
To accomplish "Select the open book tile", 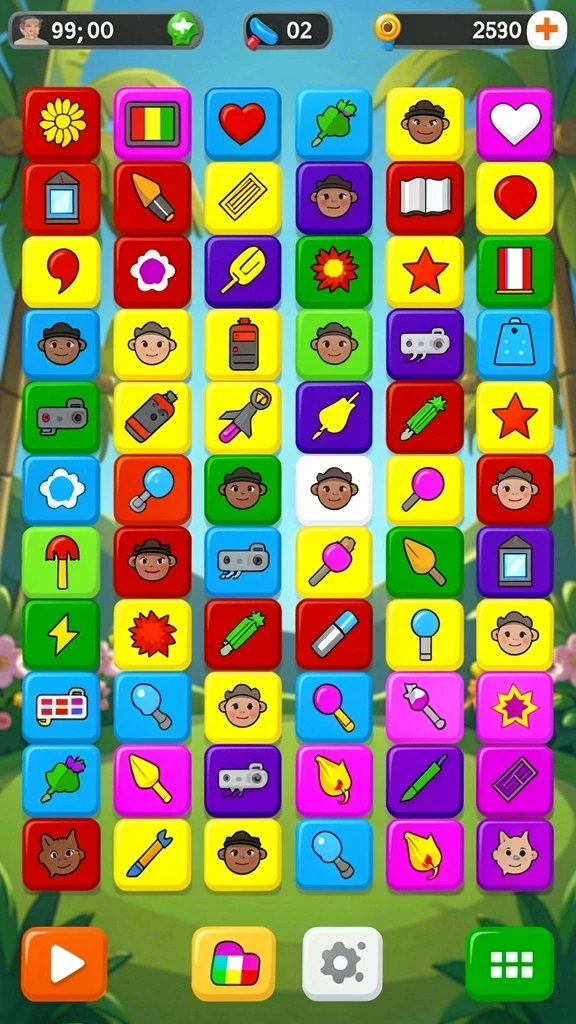I will [x=425, y=198].
